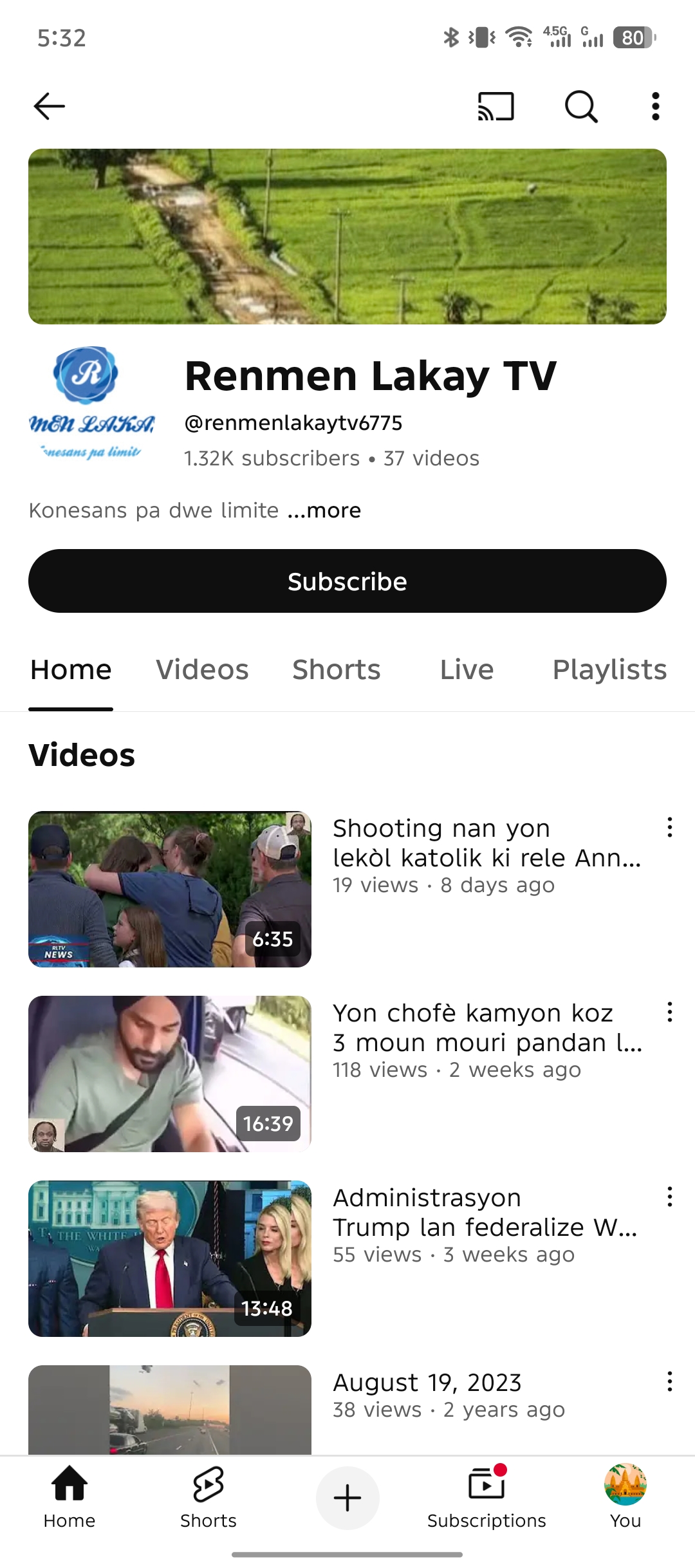Switch to the Playlists tab
This screenshot has width=695, height=1568.
pos(609,670)
